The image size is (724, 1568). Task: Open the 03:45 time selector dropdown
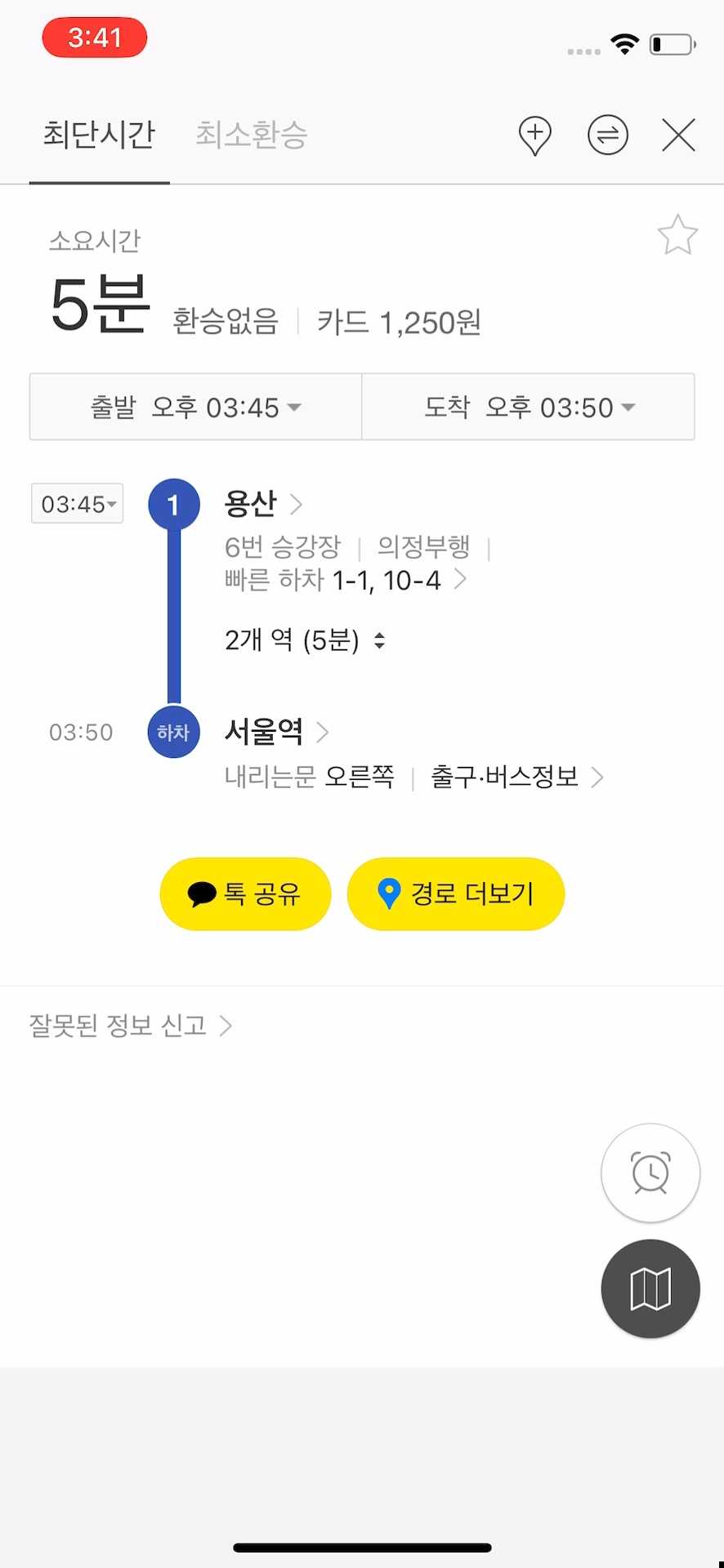pos(77,504)
